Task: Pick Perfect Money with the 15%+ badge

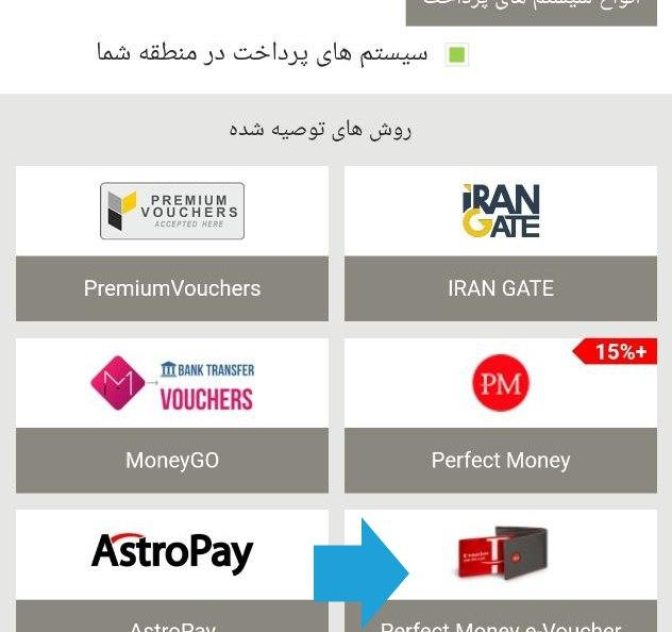Action: pyautogui.click(x=500, y=415)
